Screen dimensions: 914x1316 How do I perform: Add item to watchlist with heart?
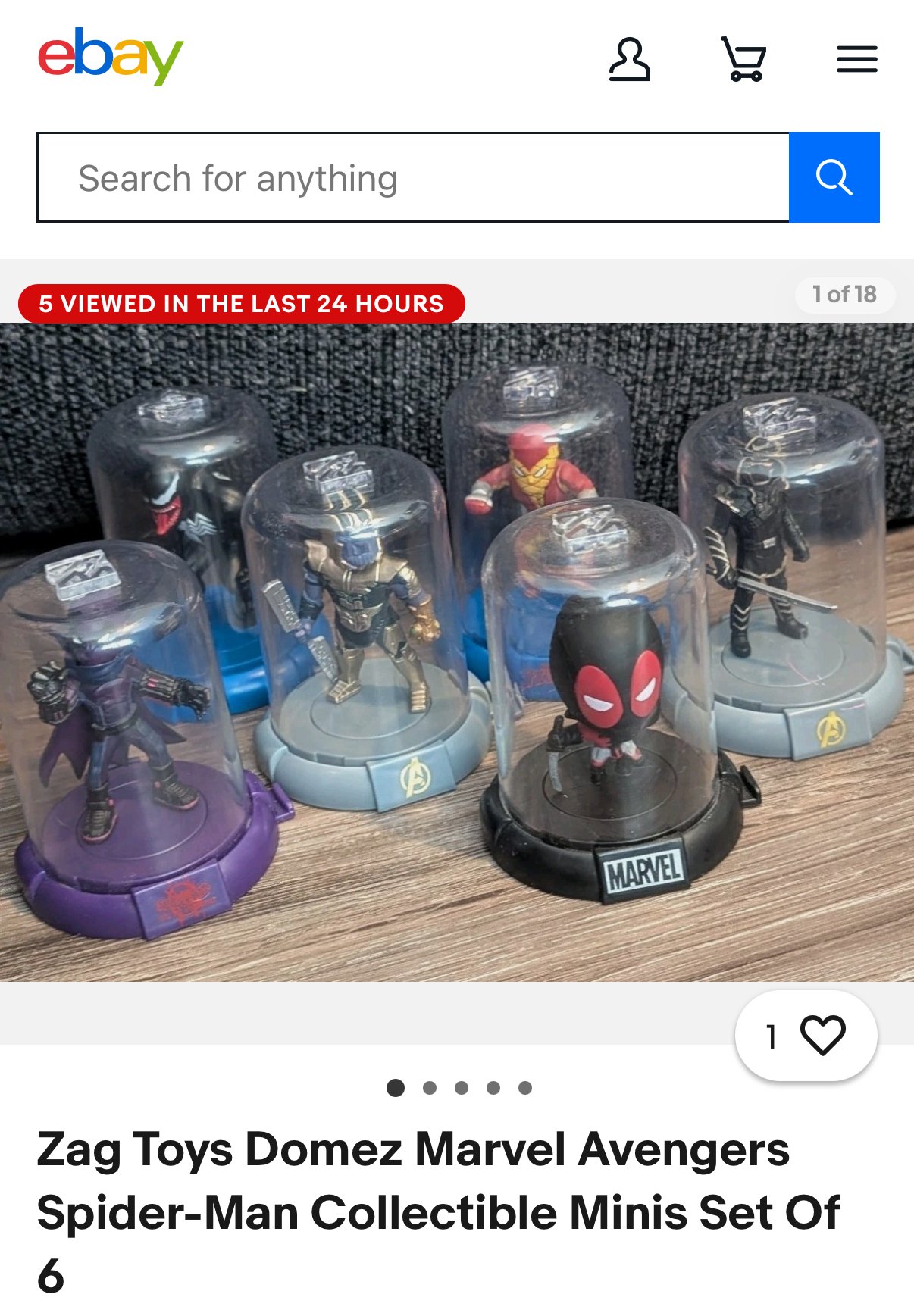[822, 1035]
